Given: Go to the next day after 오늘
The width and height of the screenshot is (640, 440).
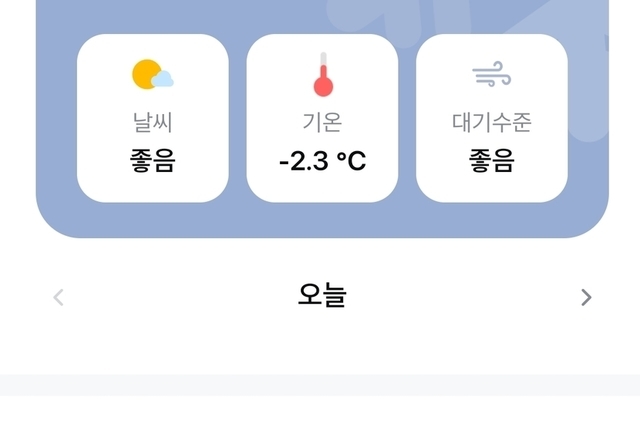Looking at the screenshot, I should click(x=586, y=297).
